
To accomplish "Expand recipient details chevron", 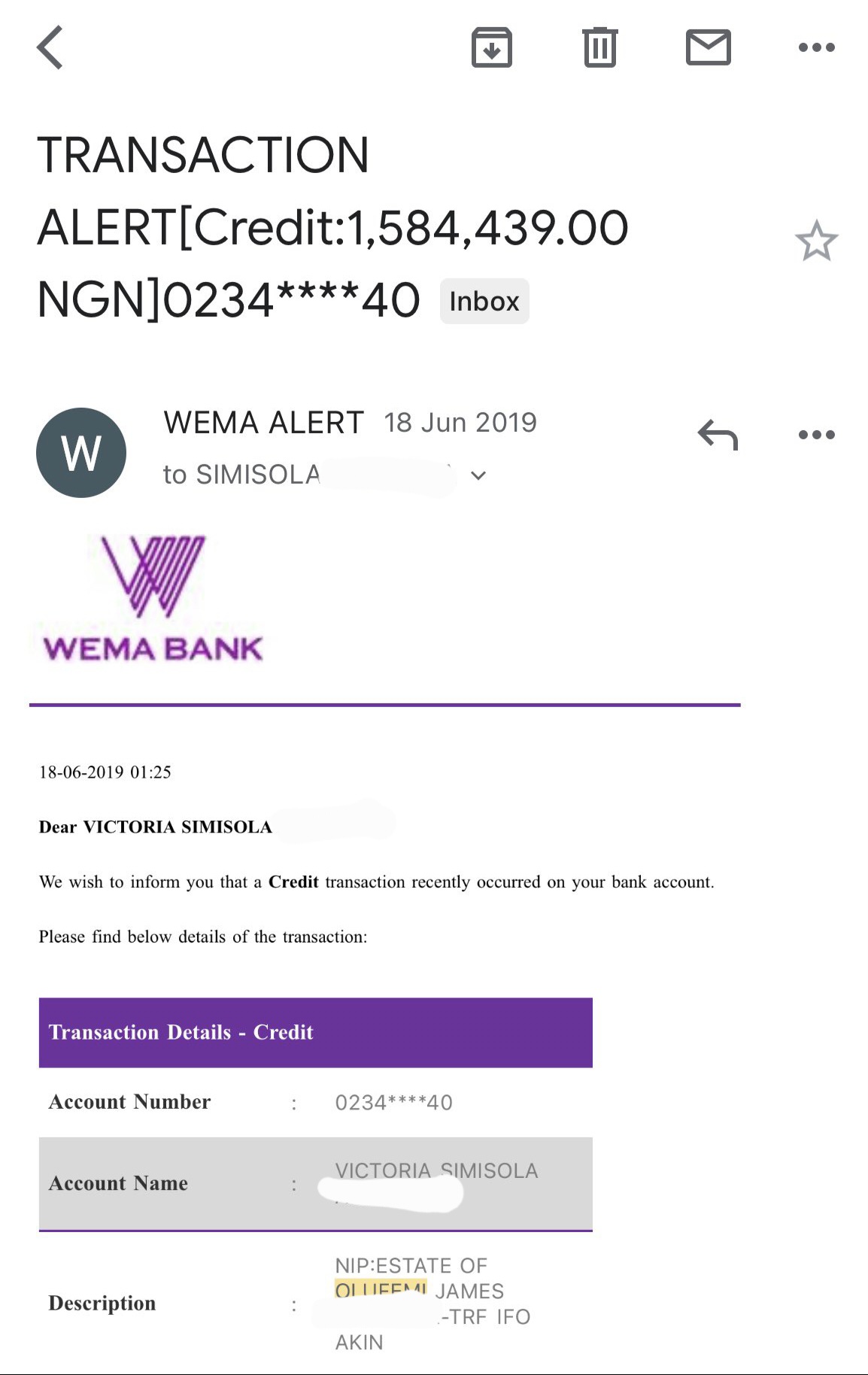I will click(478, 475).
